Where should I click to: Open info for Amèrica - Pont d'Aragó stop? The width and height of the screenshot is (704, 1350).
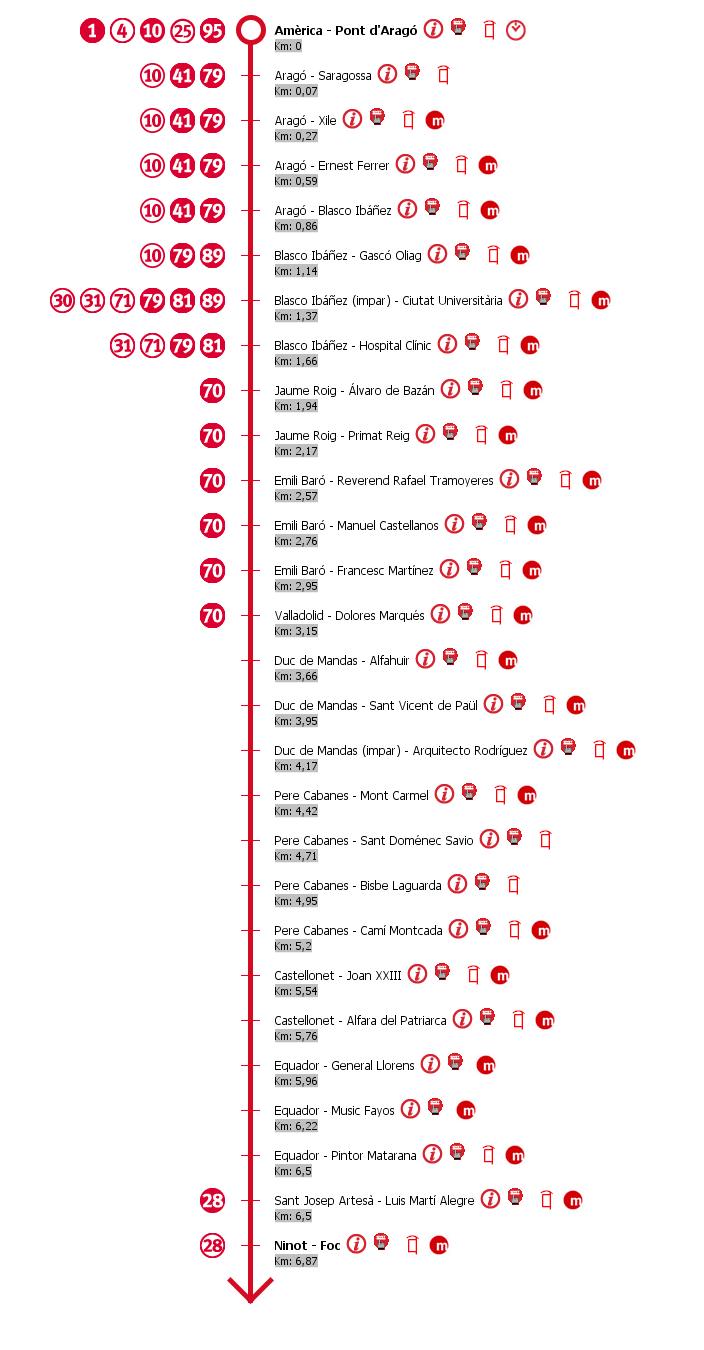click(433, 29)
